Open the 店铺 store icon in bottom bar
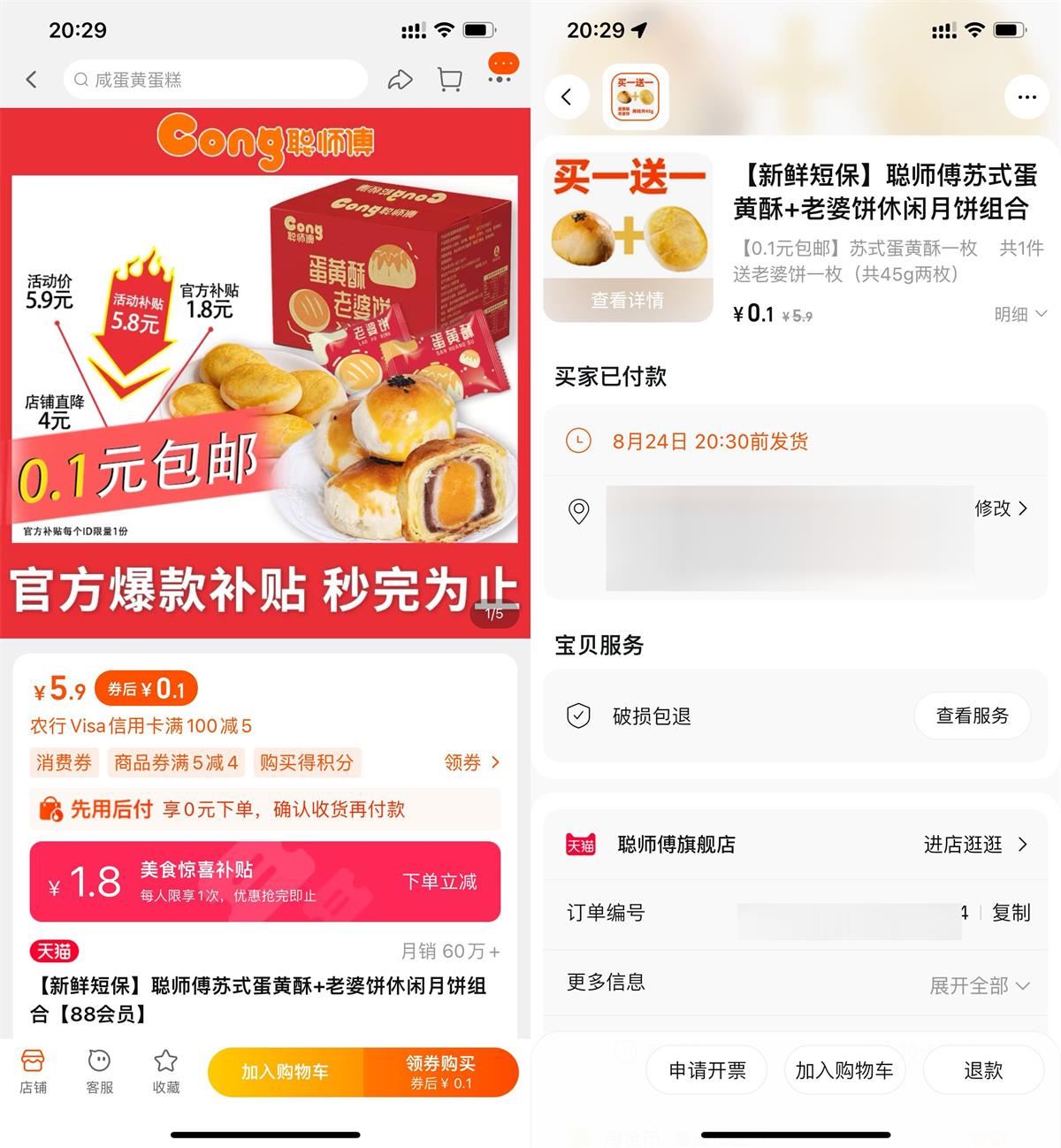 (34, 1069)
